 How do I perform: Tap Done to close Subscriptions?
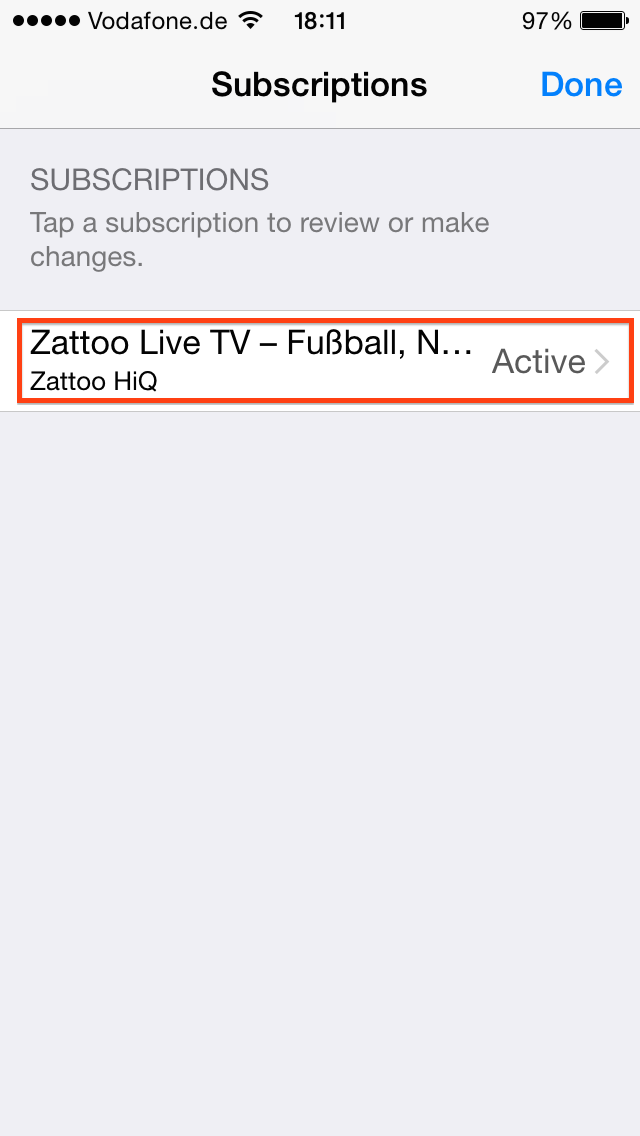[x=581, y=85]
